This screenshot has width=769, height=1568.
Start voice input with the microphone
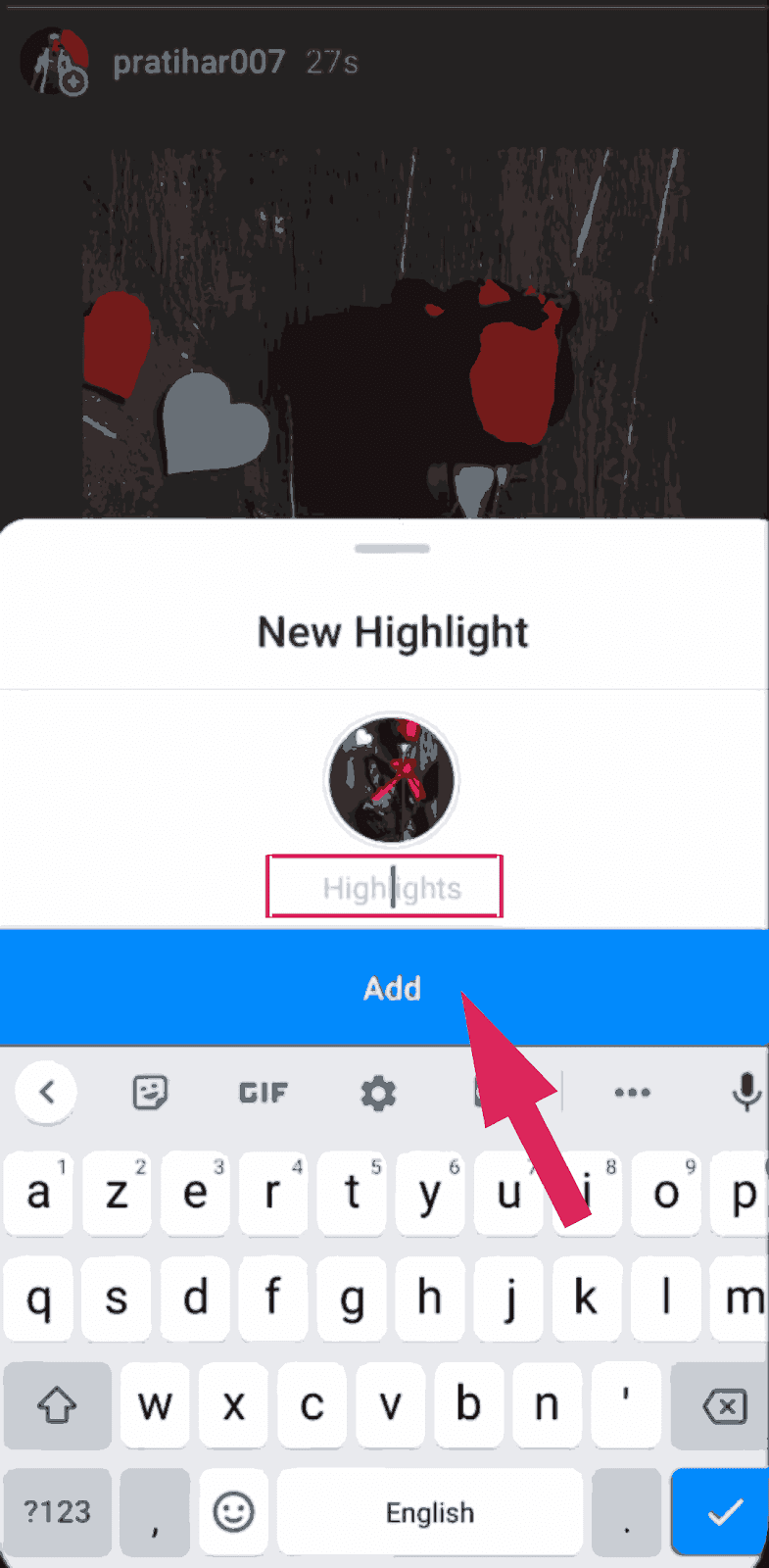tap(746, 1092)
